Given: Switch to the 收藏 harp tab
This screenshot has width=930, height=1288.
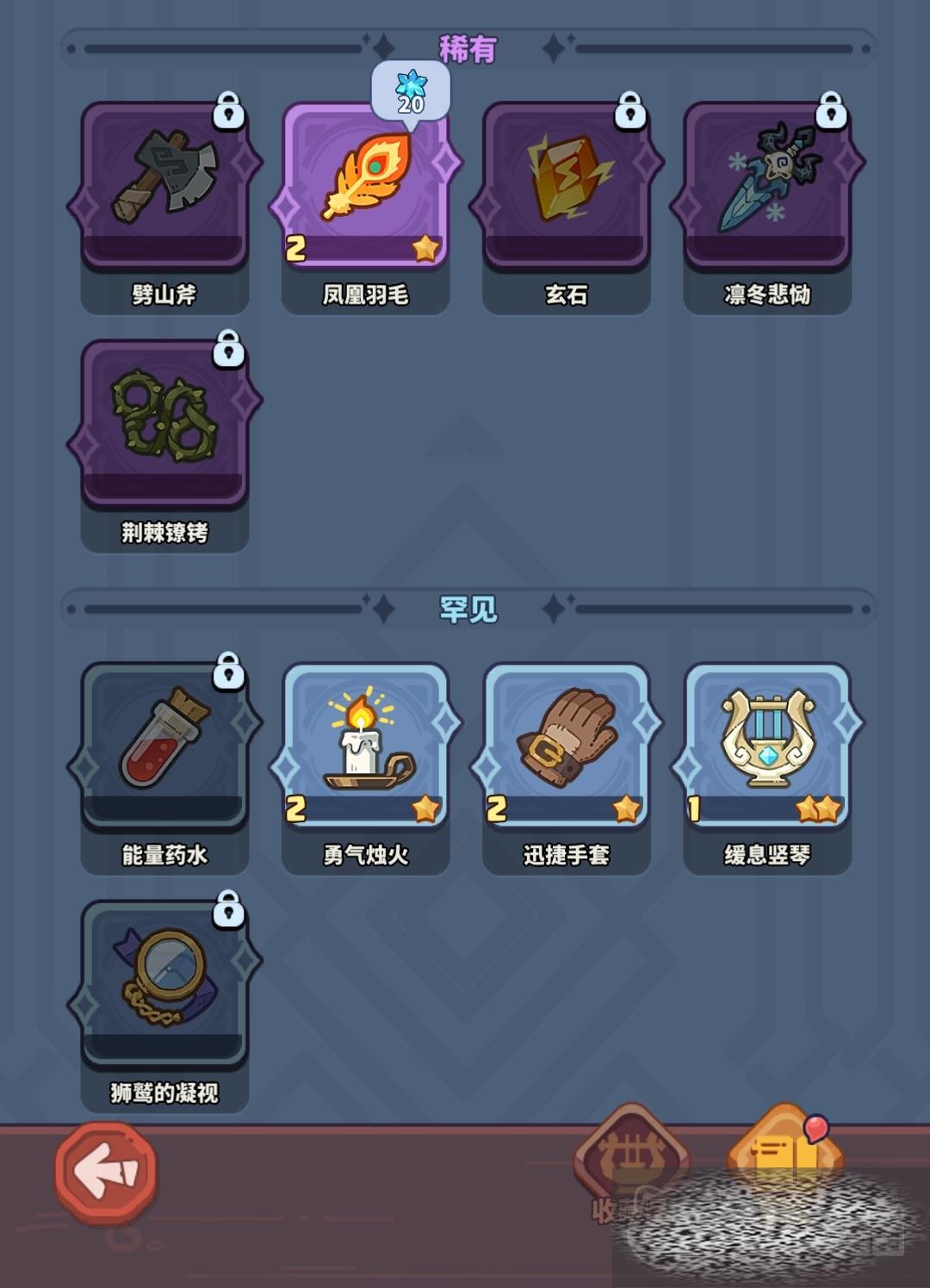Looking at the screenshot, I should click(x=630, y=1158).
